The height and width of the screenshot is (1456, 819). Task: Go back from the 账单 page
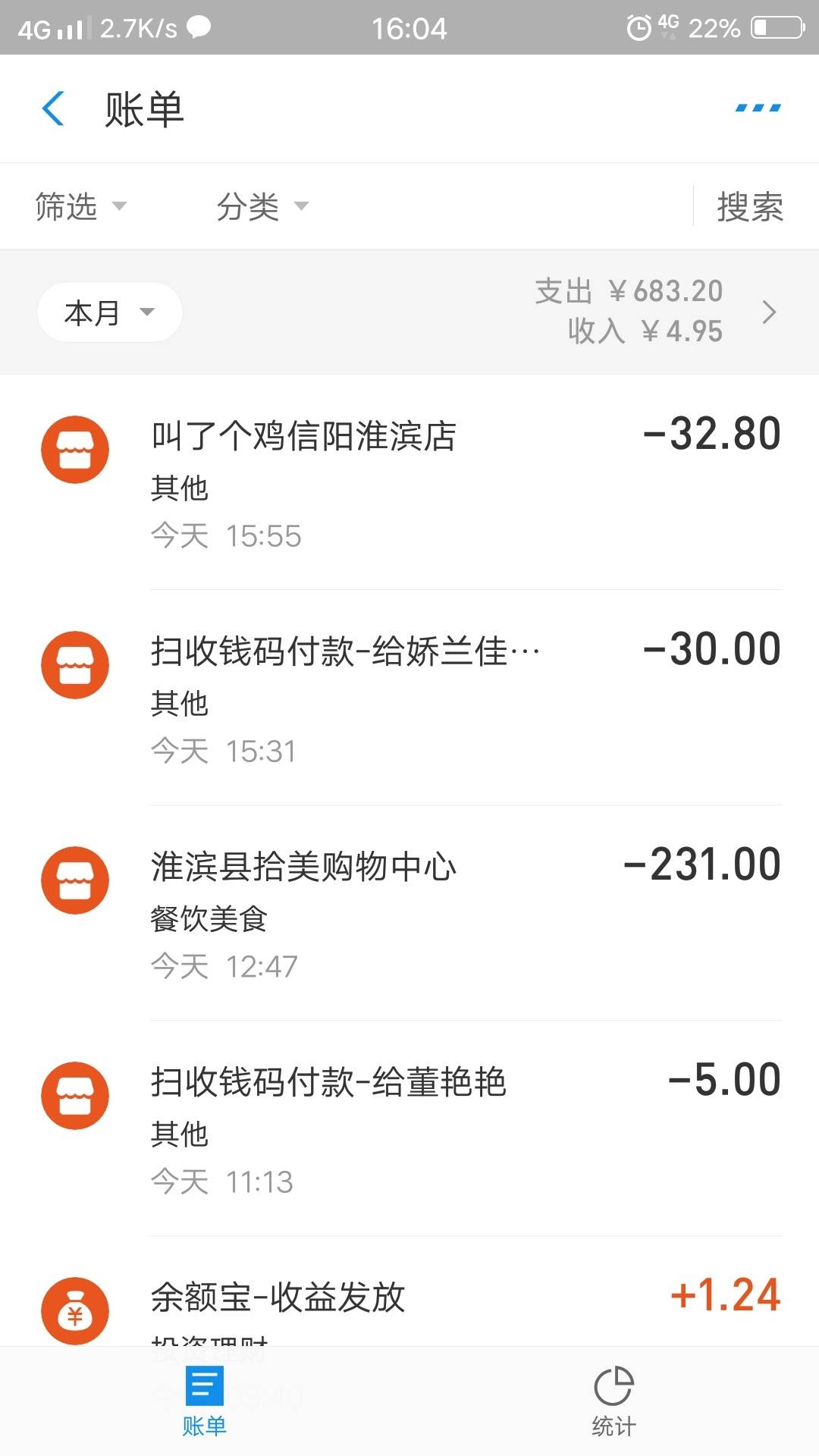(53, 108)
